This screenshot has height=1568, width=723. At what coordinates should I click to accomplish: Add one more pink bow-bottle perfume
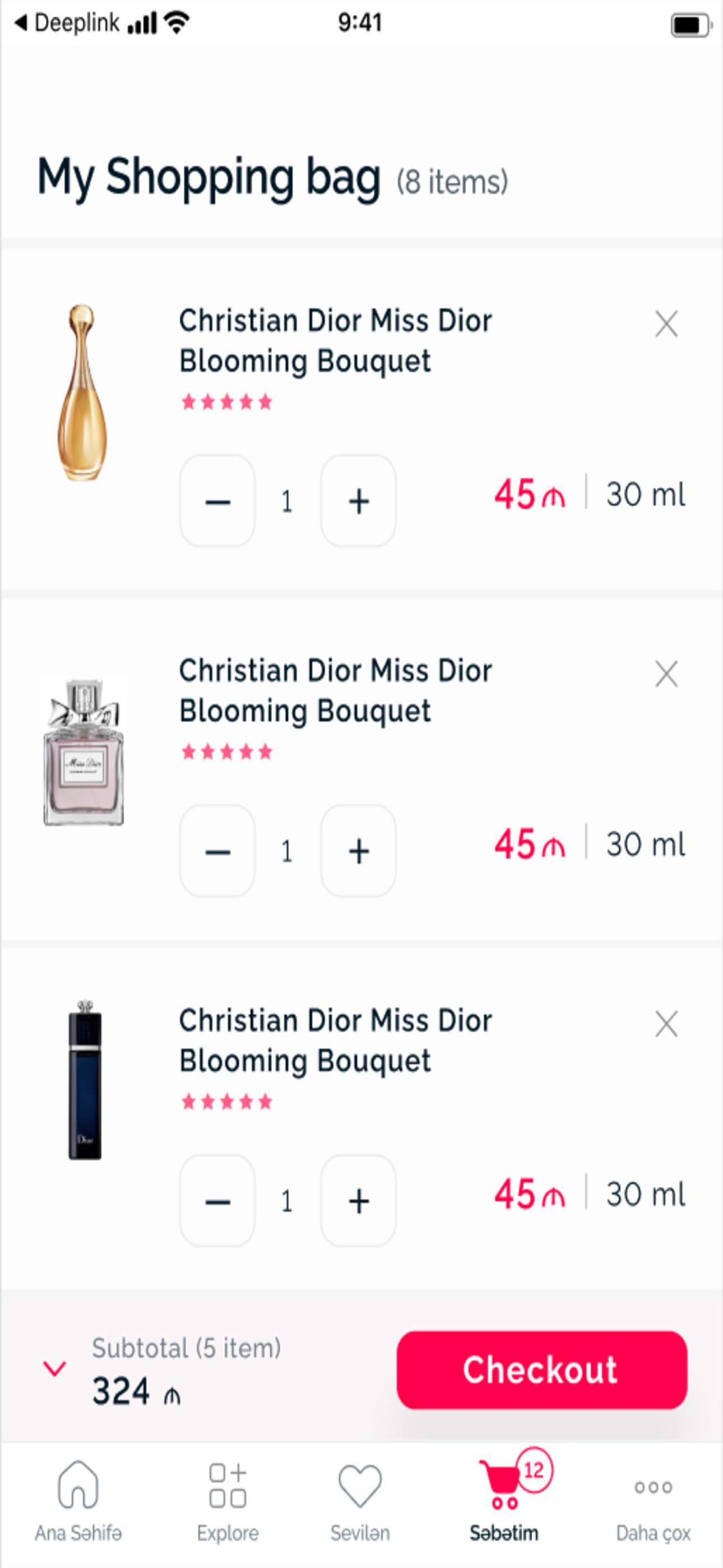[x=359, y=851]
